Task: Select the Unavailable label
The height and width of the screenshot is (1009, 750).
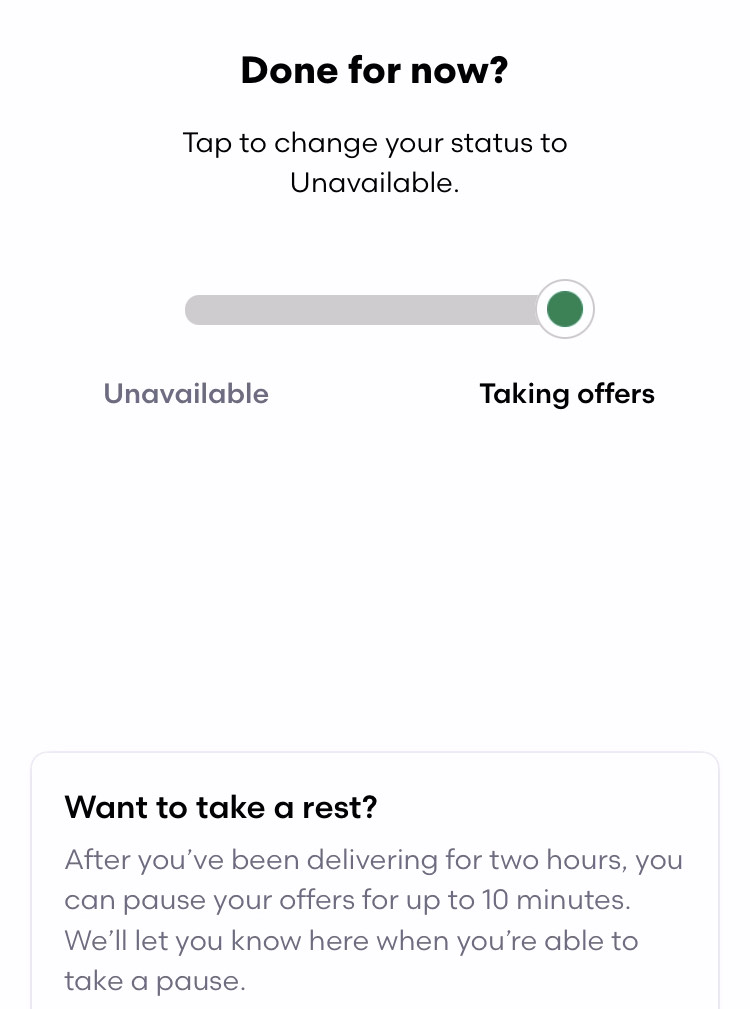Action: (185, 393)
